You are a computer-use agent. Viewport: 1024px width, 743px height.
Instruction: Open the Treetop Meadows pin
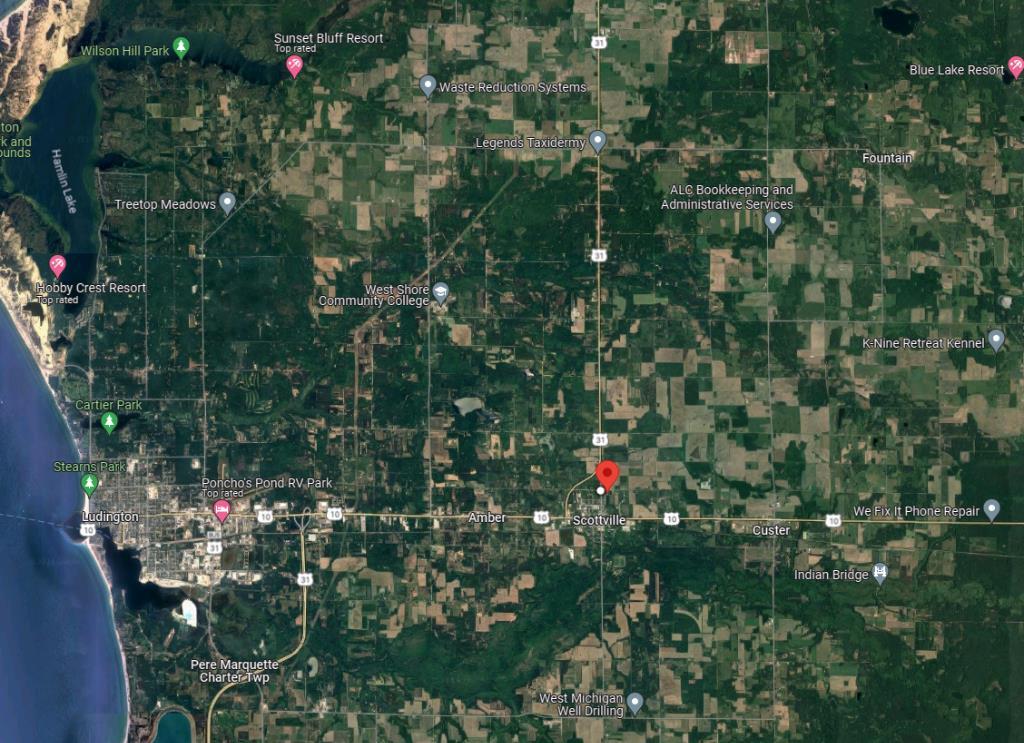[x=227, y=202]
